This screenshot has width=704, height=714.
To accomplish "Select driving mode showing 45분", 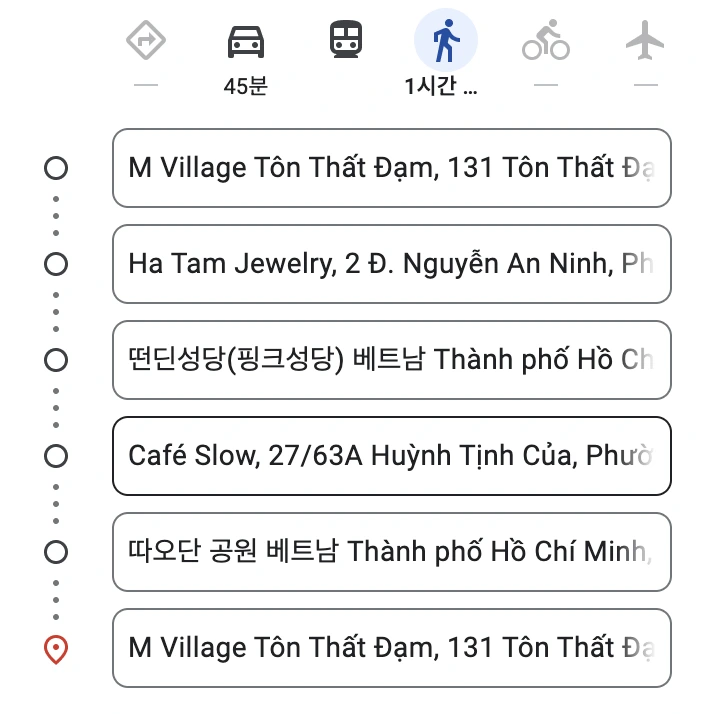I will pos(246,42).
